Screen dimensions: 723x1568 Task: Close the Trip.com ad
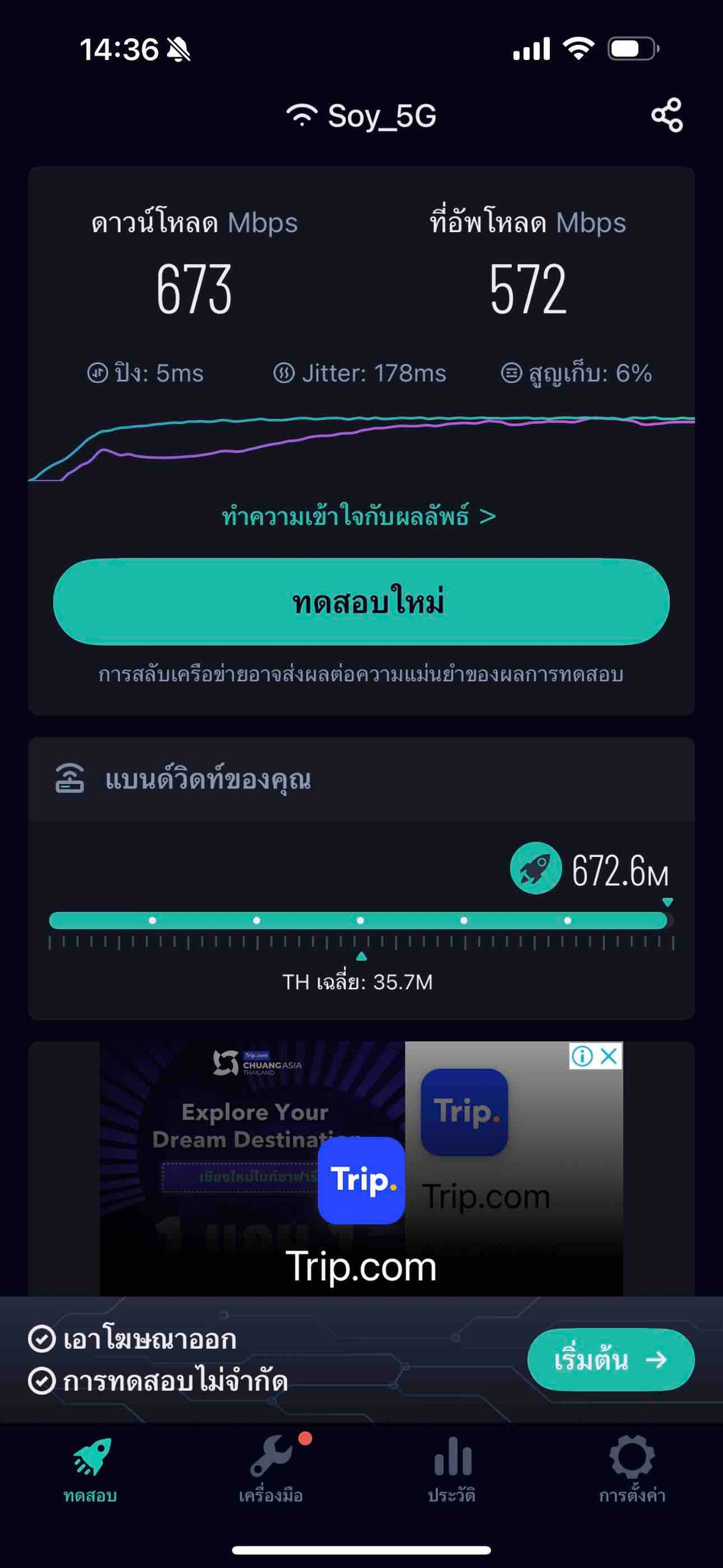[x=609, y=1056]
